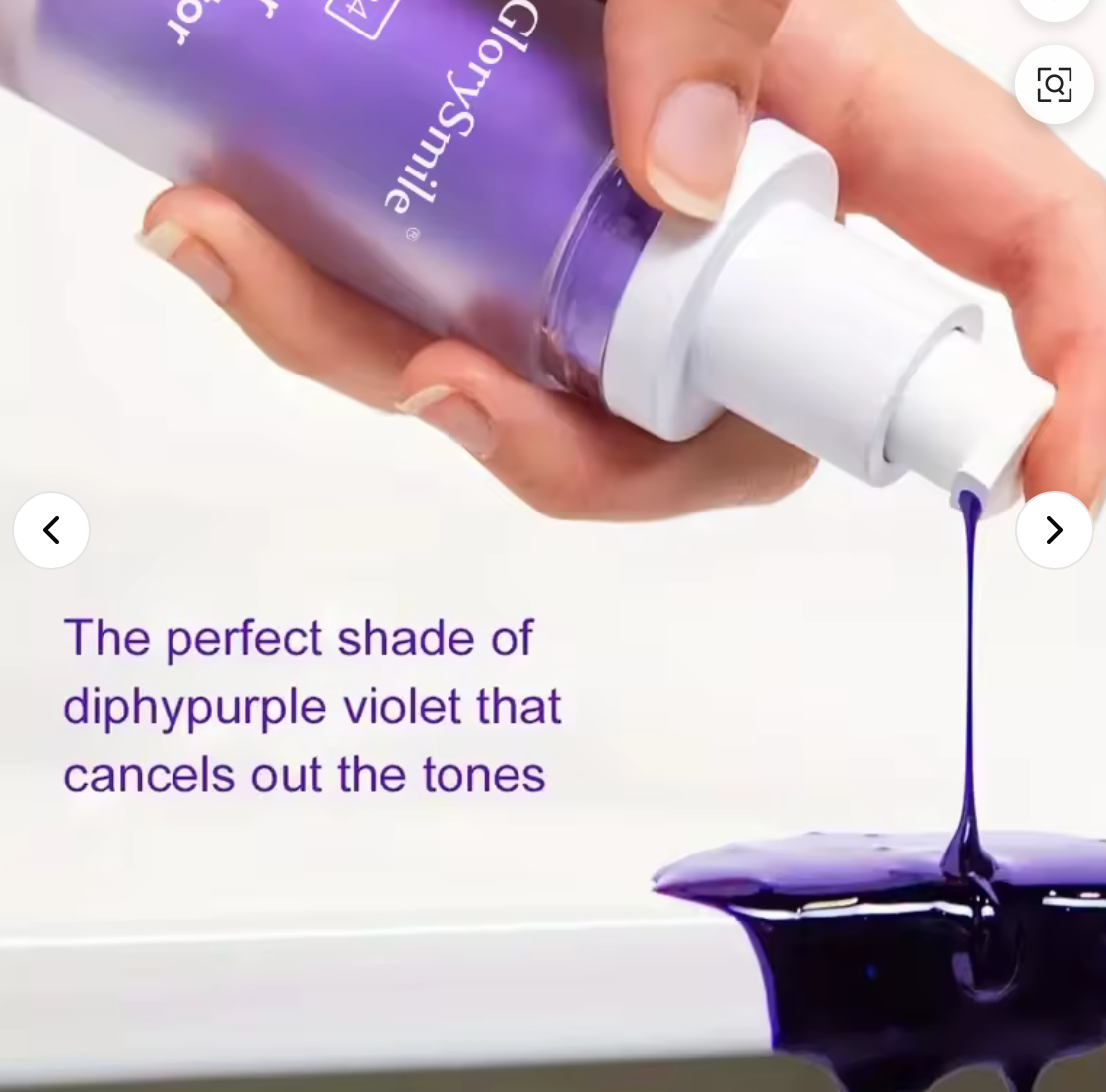Viewport: 1106px width, 1092px height.
Task: Go to the previous product image
Action: pyautogui.click(x=51, y=530)
